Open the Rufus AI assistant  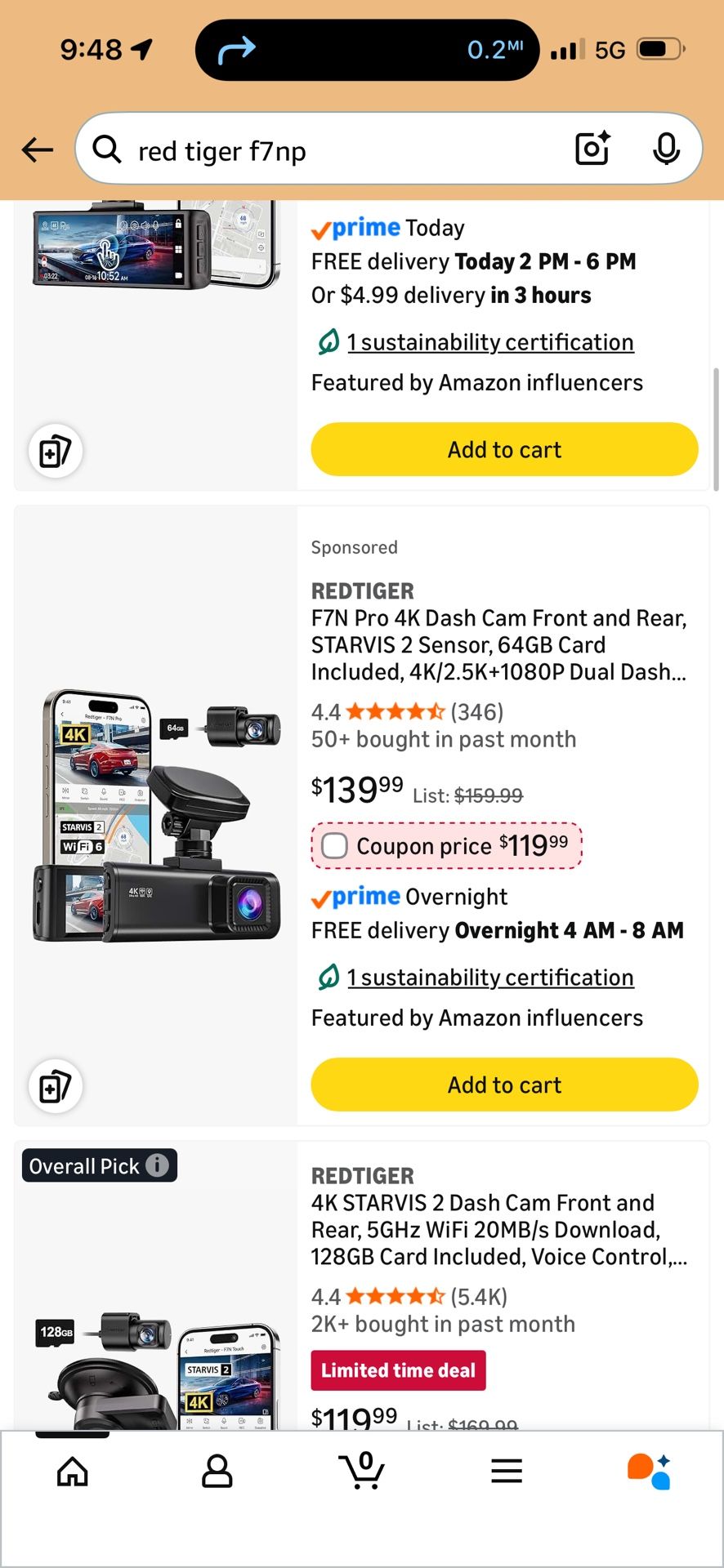point(650,1471)
